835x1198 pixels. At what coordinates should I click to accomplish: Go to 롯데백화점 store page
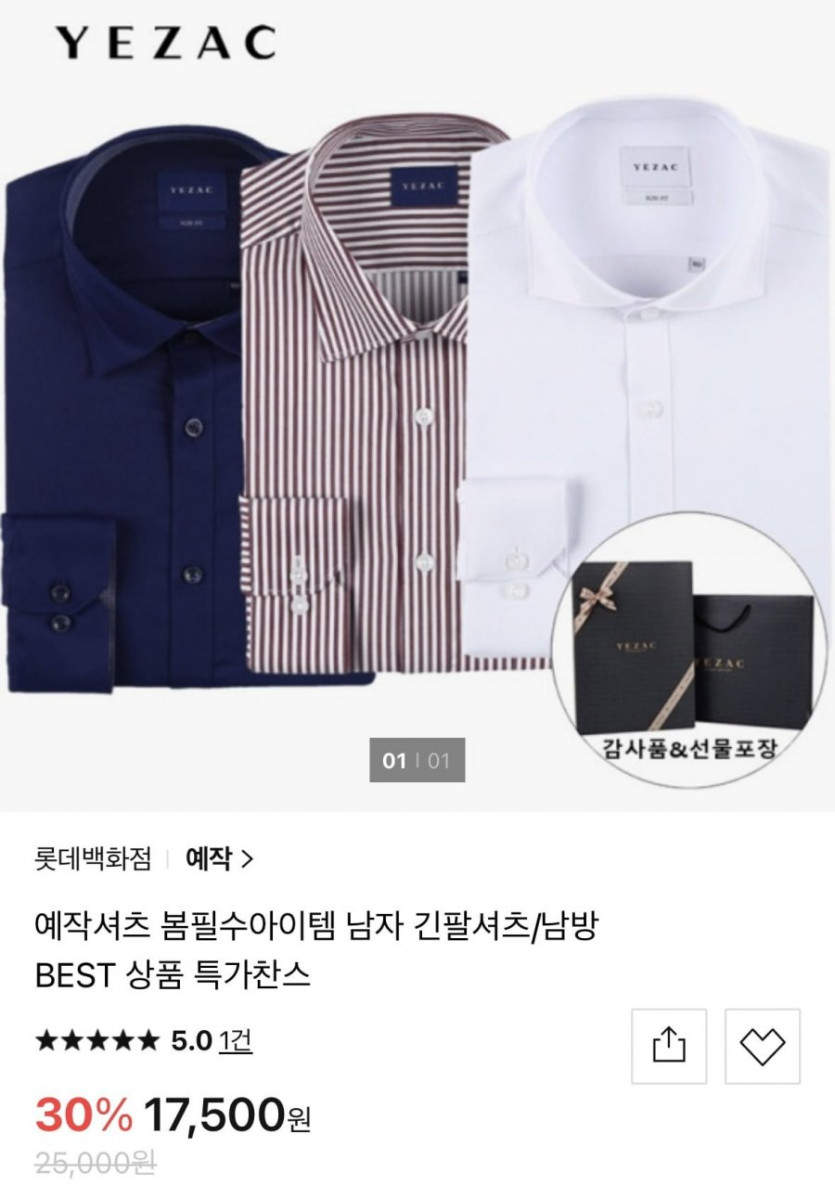coord(93,858)
